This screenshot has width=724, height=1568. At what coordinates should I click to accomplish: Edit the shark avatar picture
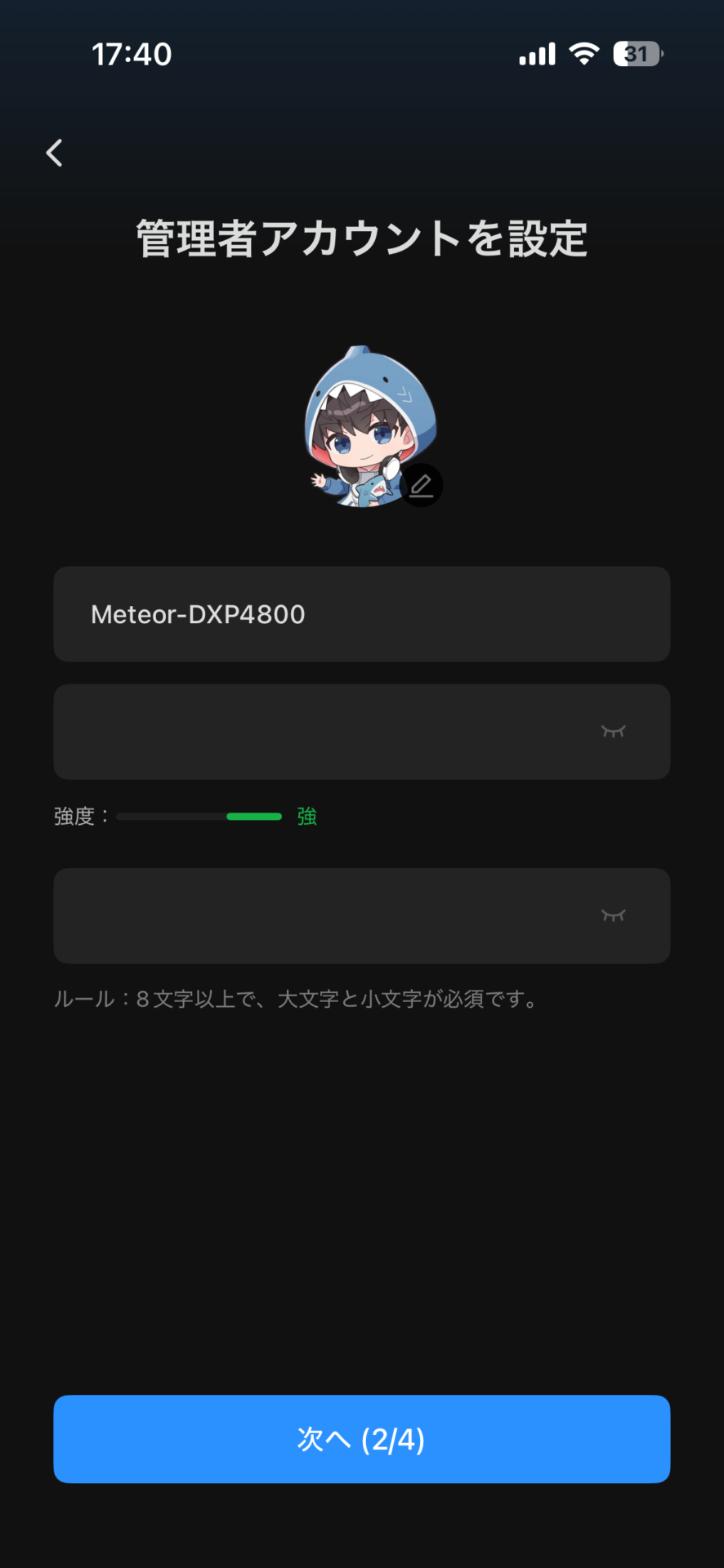pos(421,486)
